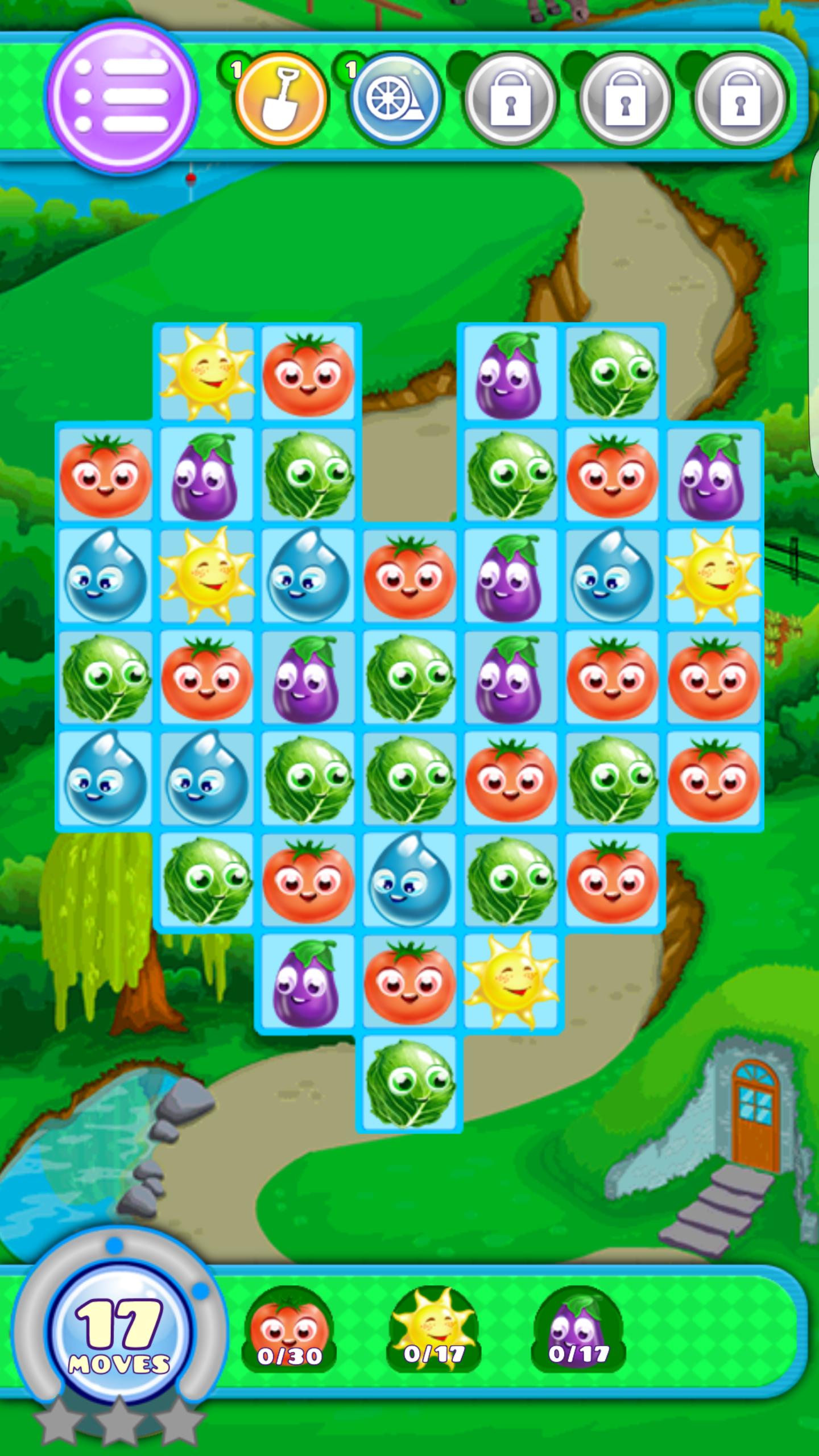Open the purple game menu button
Screen dimensions: 819x1456
tap(122, 97)
